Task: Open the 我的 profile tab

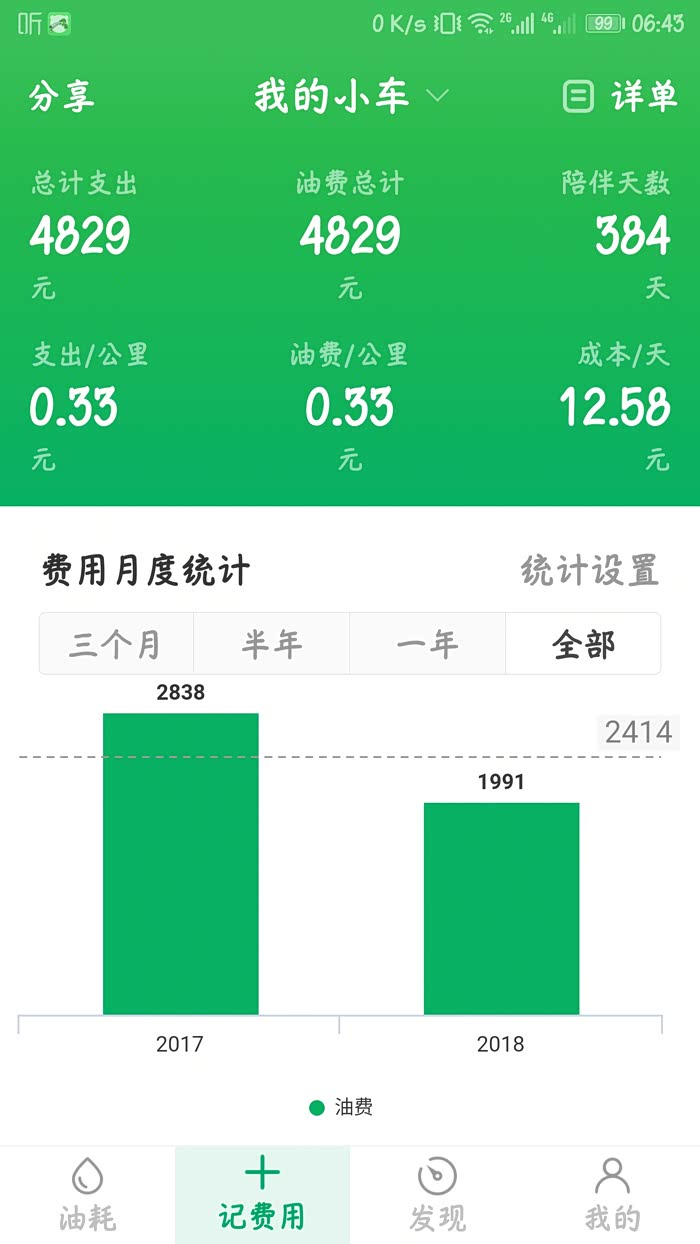Action: coord(612,1195)
